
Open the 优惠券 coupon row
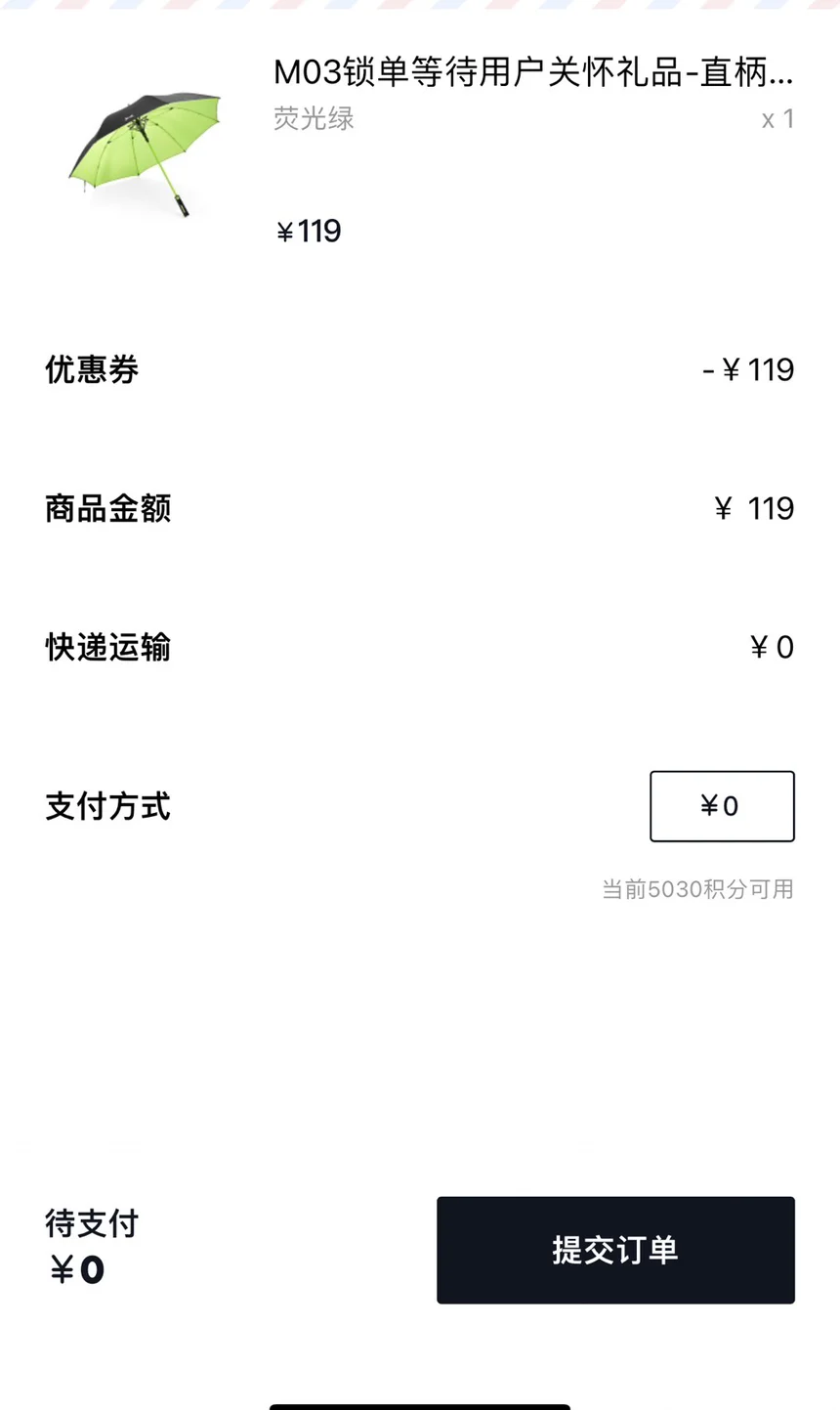(x=420, y=369)
